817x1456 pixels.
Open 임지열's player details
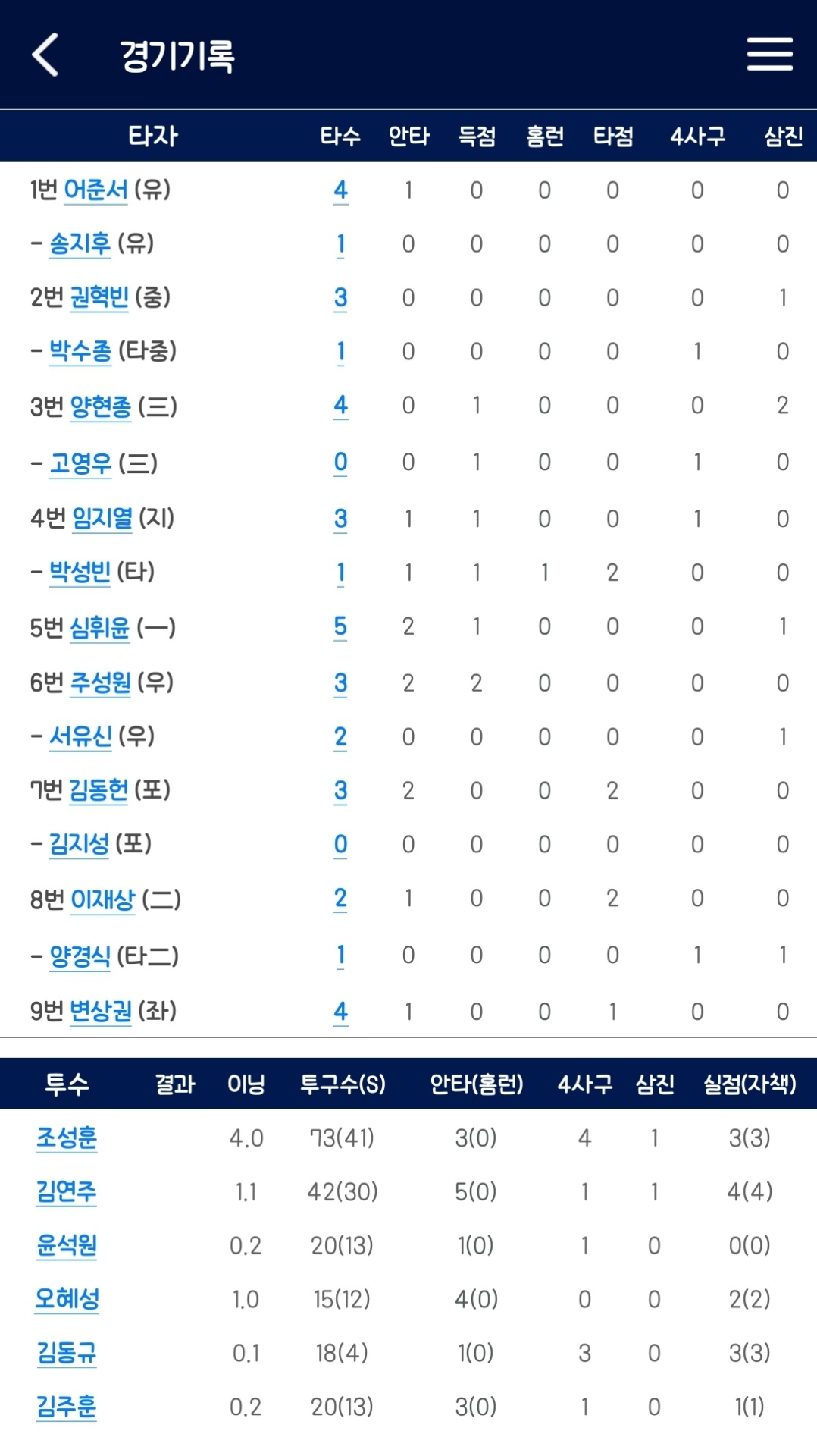(102, 519)
